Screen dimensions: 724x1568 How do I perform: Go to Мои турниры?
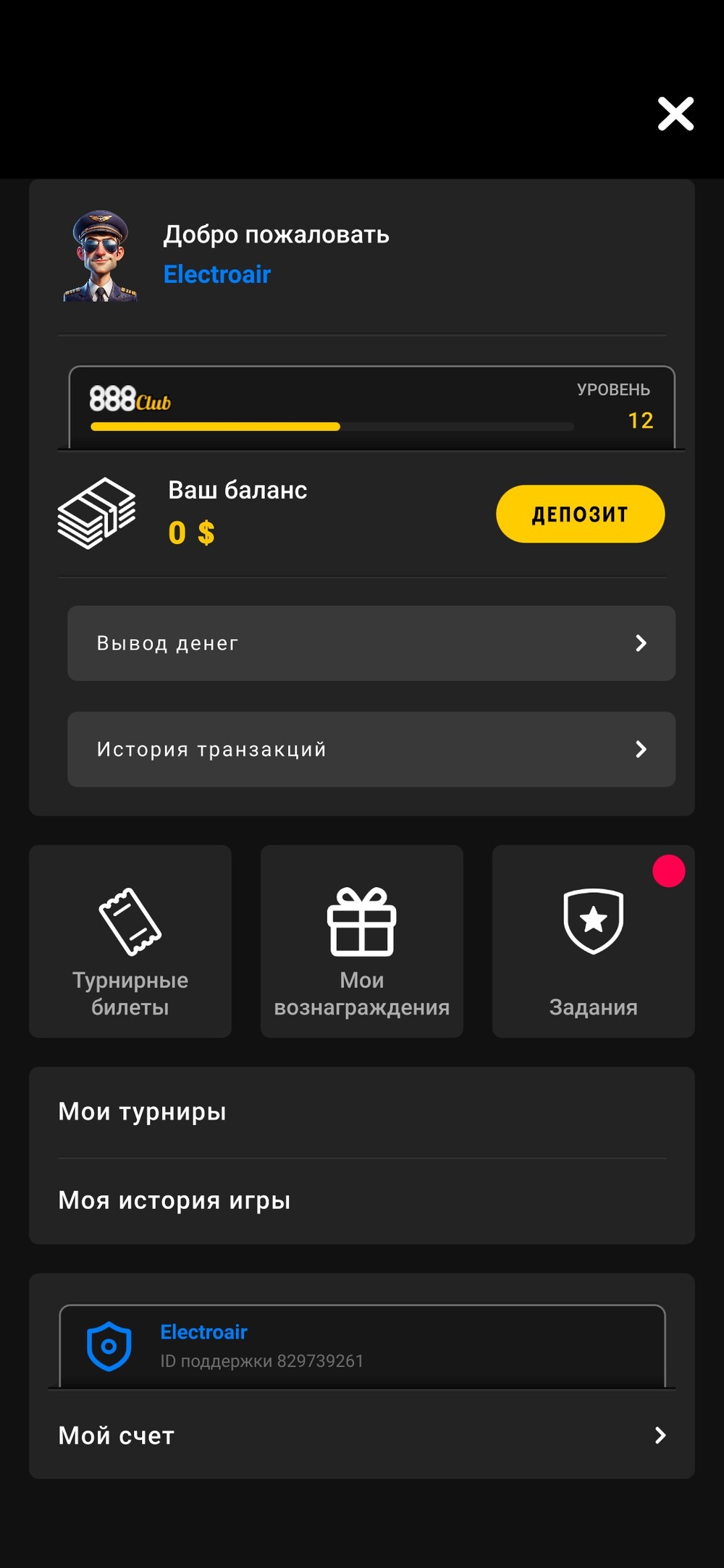362,1112
